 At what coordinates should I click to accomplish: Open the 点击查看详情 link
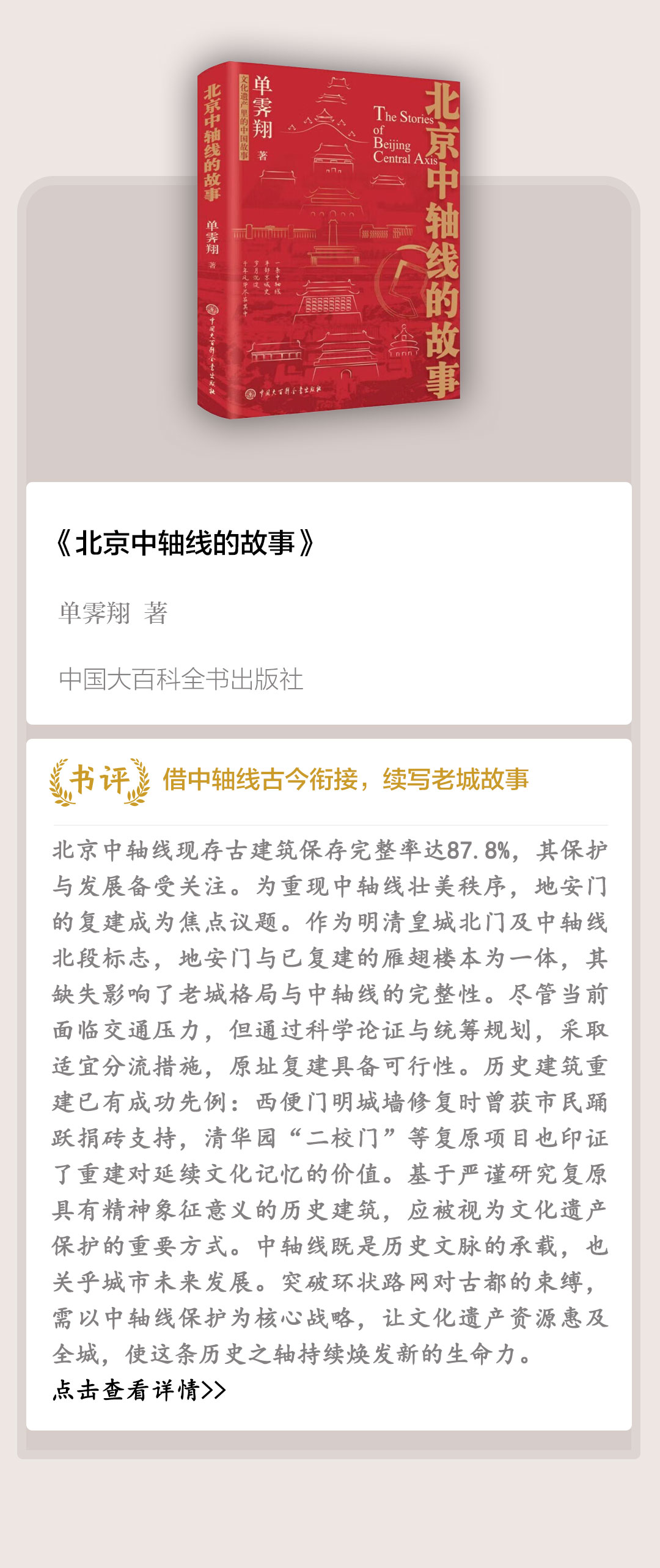click(139, 1390)
